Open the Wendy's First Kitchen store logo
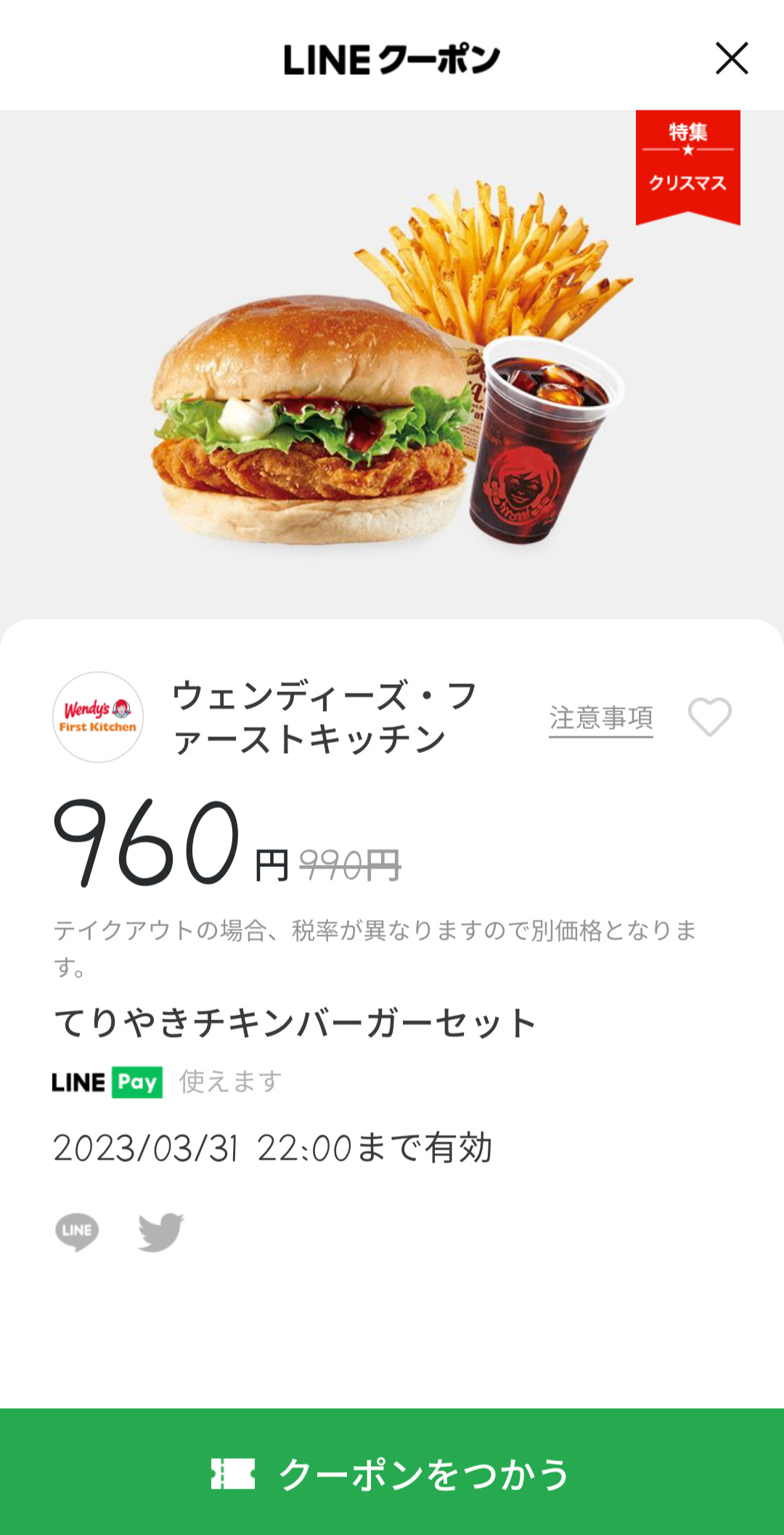The image size is (784, 1535). click(98, 717)
